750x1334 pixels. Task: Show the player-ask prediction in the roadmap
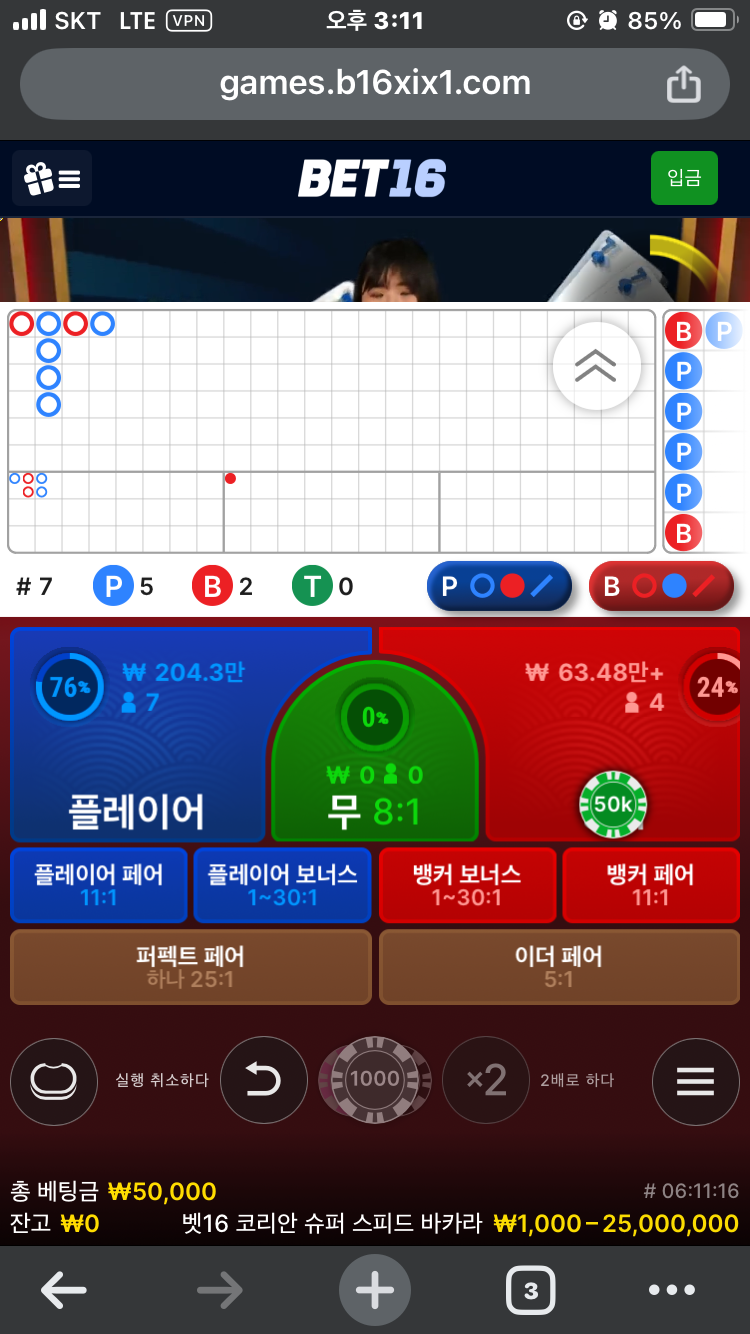[499, 586]
